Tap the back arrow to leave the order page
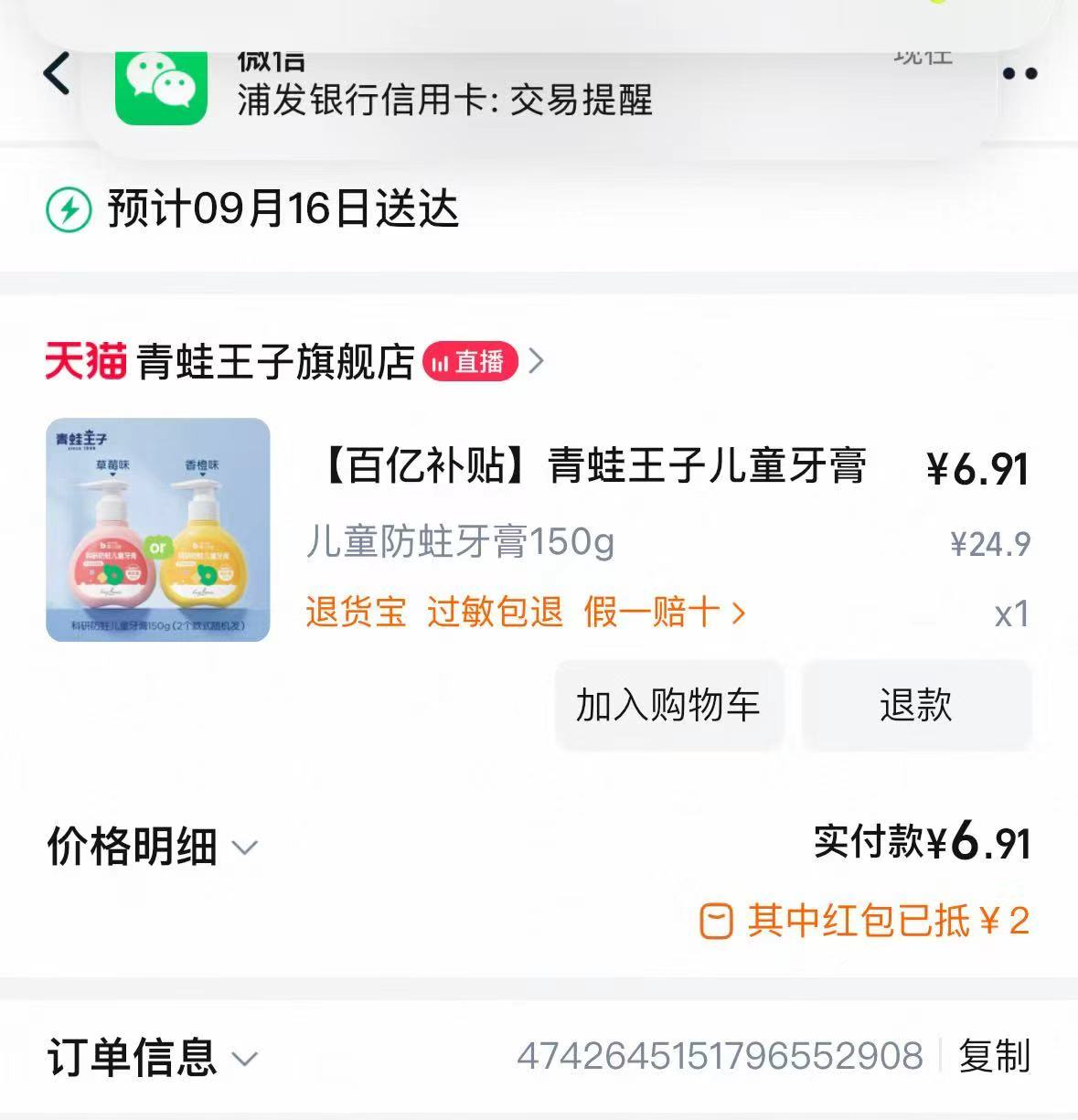Screen dimensions: 1078x1120 coord(57,73)
